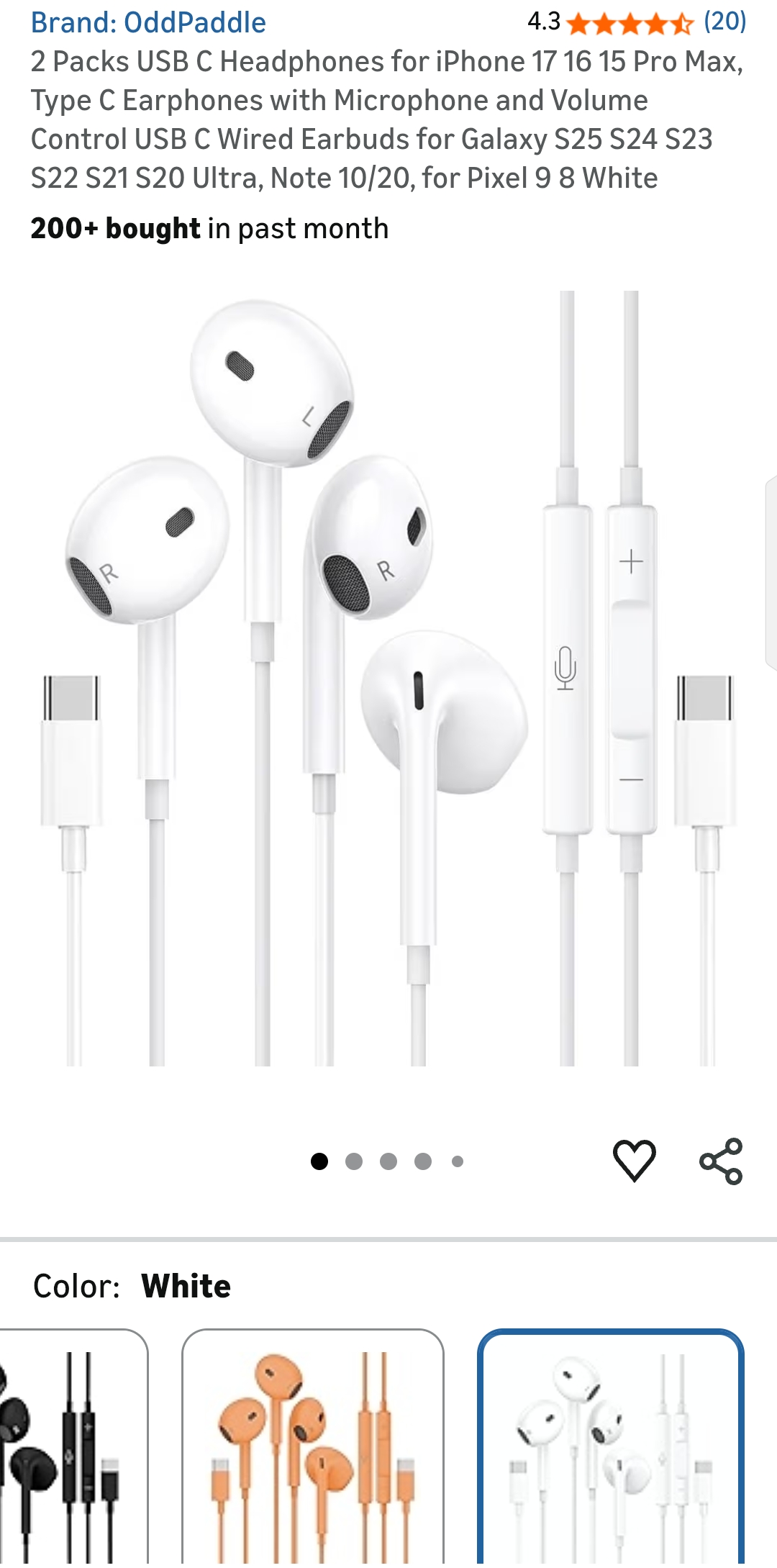This screenshot has width=777, height=1568.
Task: View the 20 customer ratings
Action: (725, 22)
